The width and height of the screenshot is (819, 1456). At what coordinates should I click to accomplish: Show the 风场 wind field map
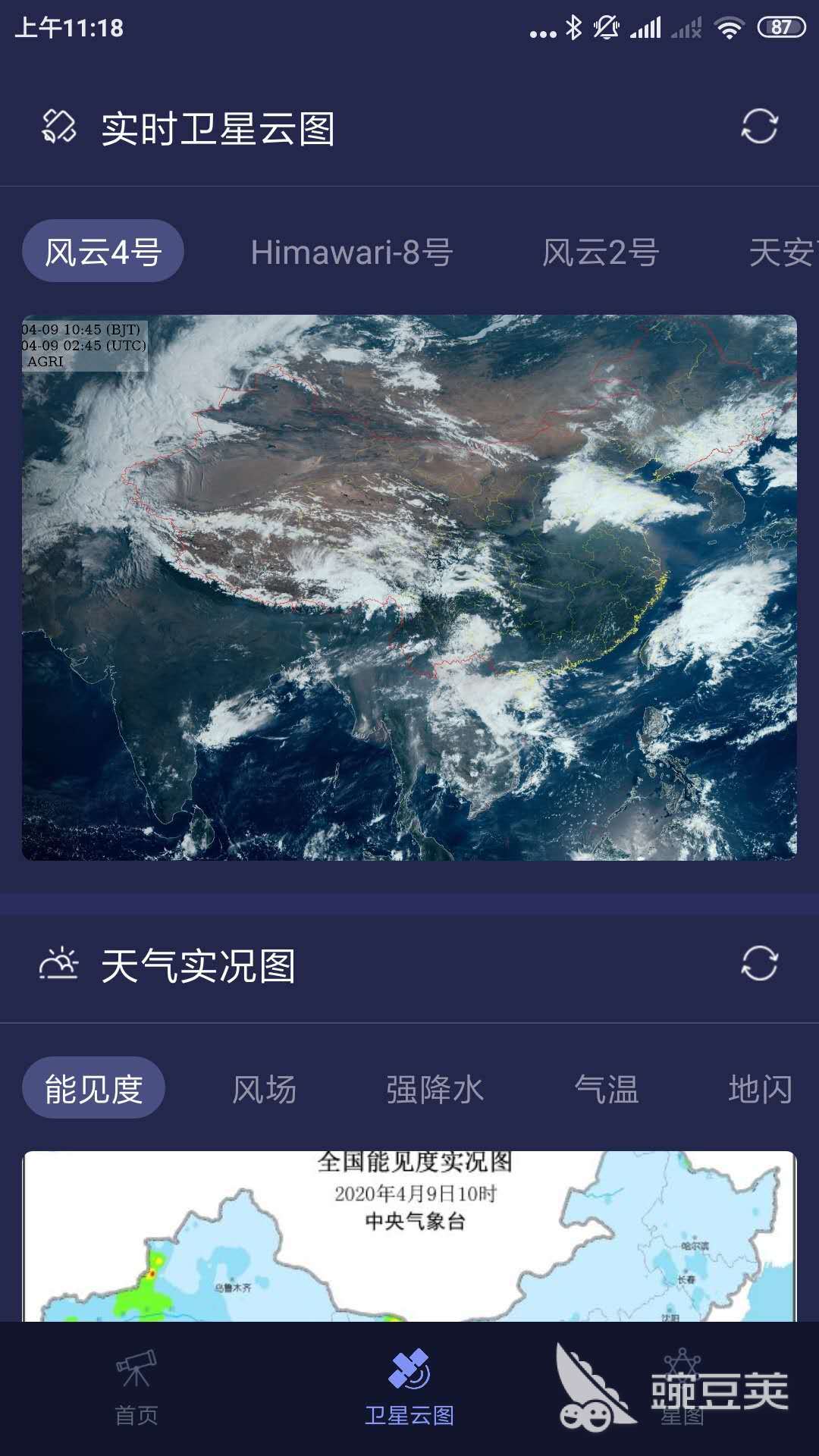click(x=264, y=1090)
